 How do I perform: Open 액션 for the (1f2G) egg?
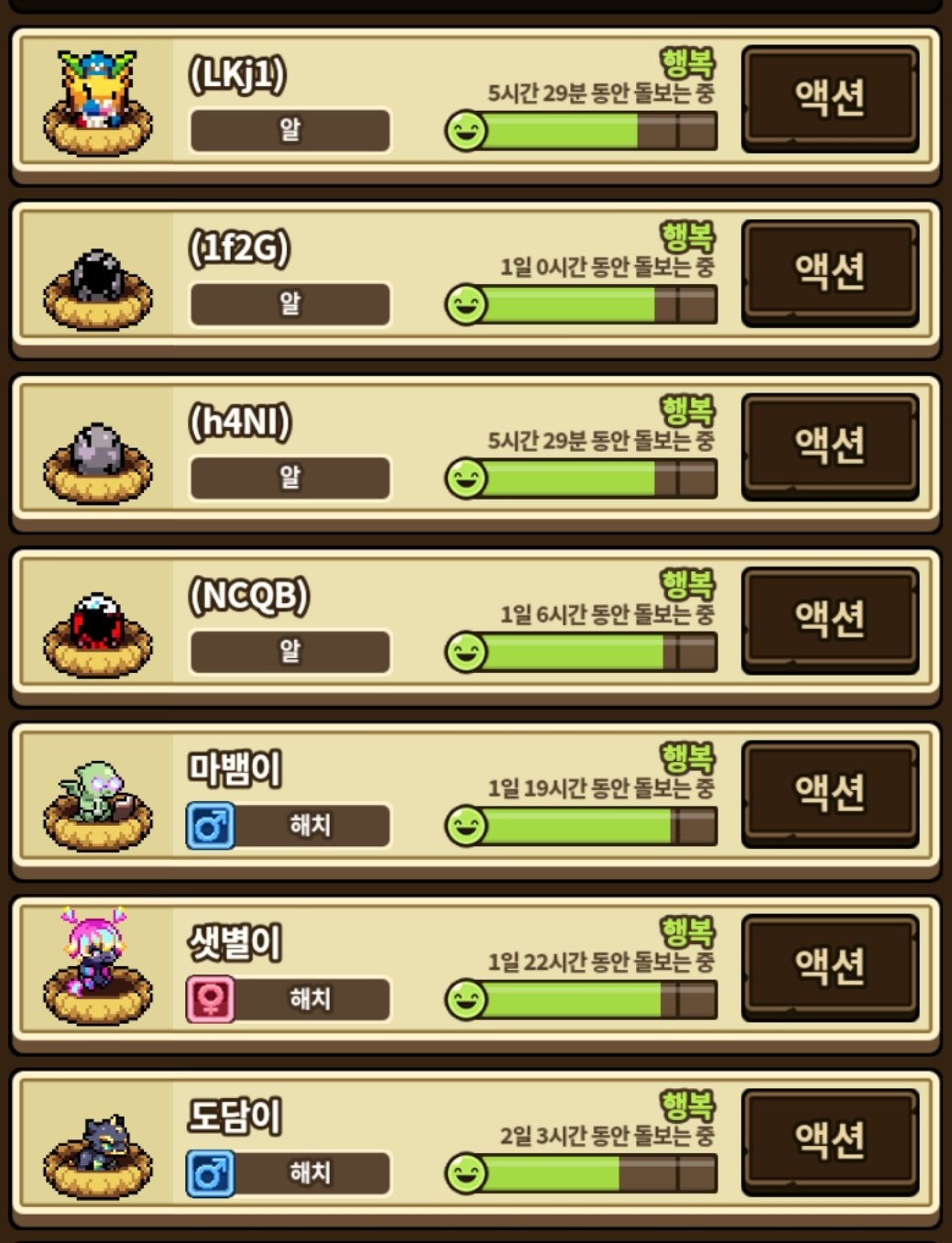pos(829,271)
